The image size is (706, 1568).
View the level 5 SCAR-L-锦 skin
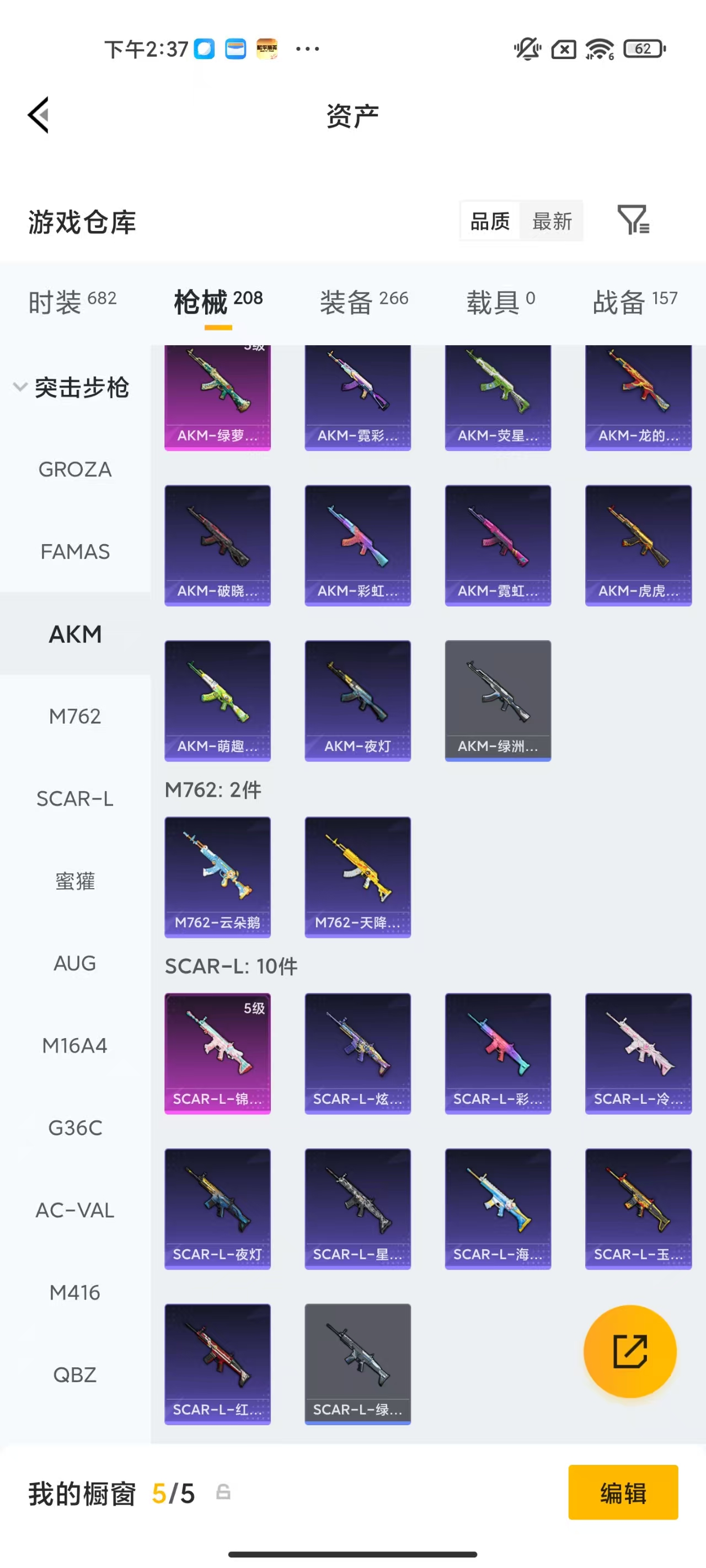(217, 1053)
